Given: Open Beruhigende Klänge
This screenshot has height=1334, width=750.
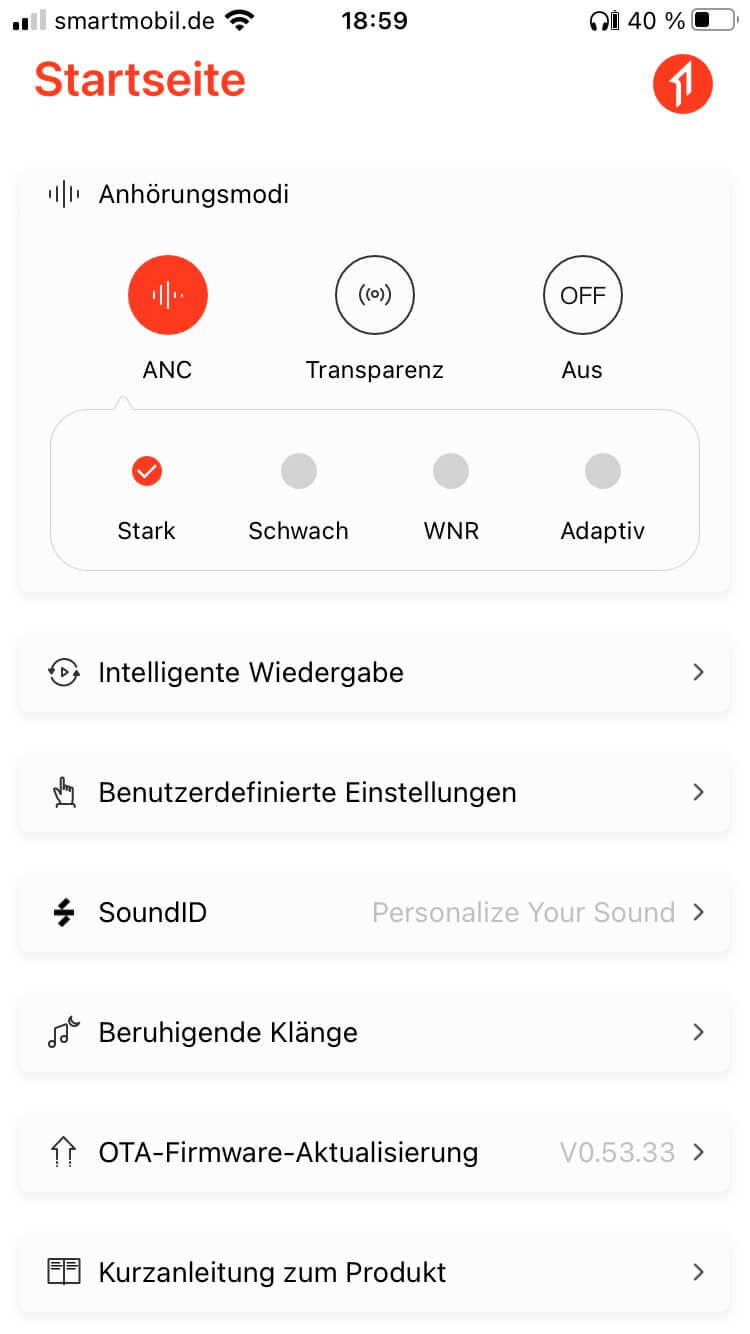Looking at the screenshot, I should (x=375, y=1033).
